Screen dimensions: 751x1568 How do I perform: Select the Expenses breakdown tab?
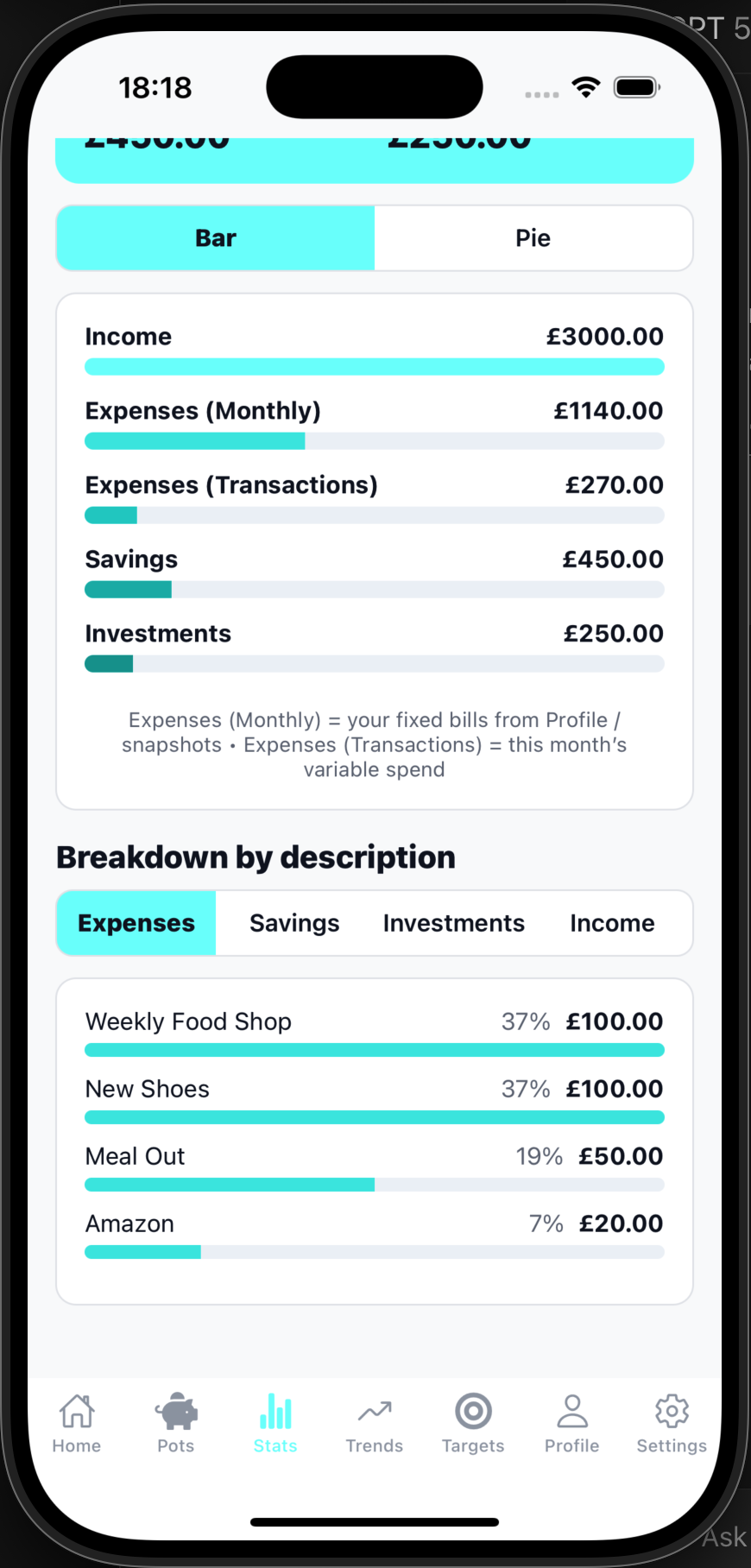[136, 922]
